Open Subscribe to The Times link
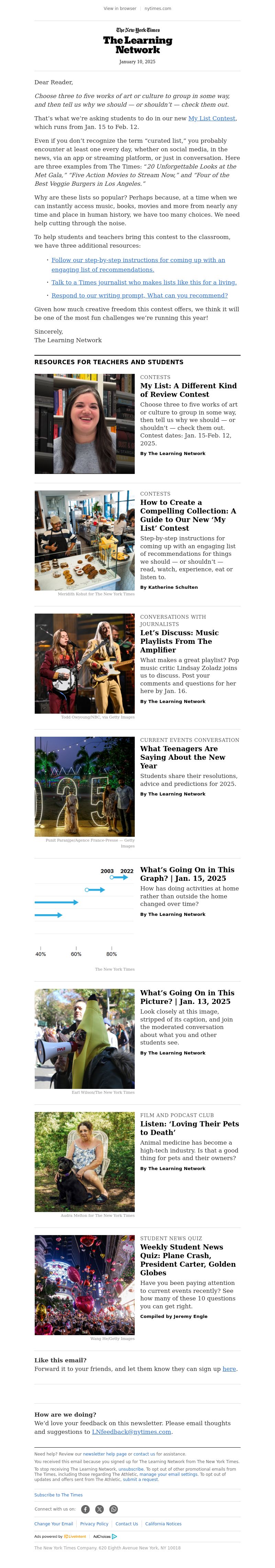The image size is (275, 1568). (58, 1495)
